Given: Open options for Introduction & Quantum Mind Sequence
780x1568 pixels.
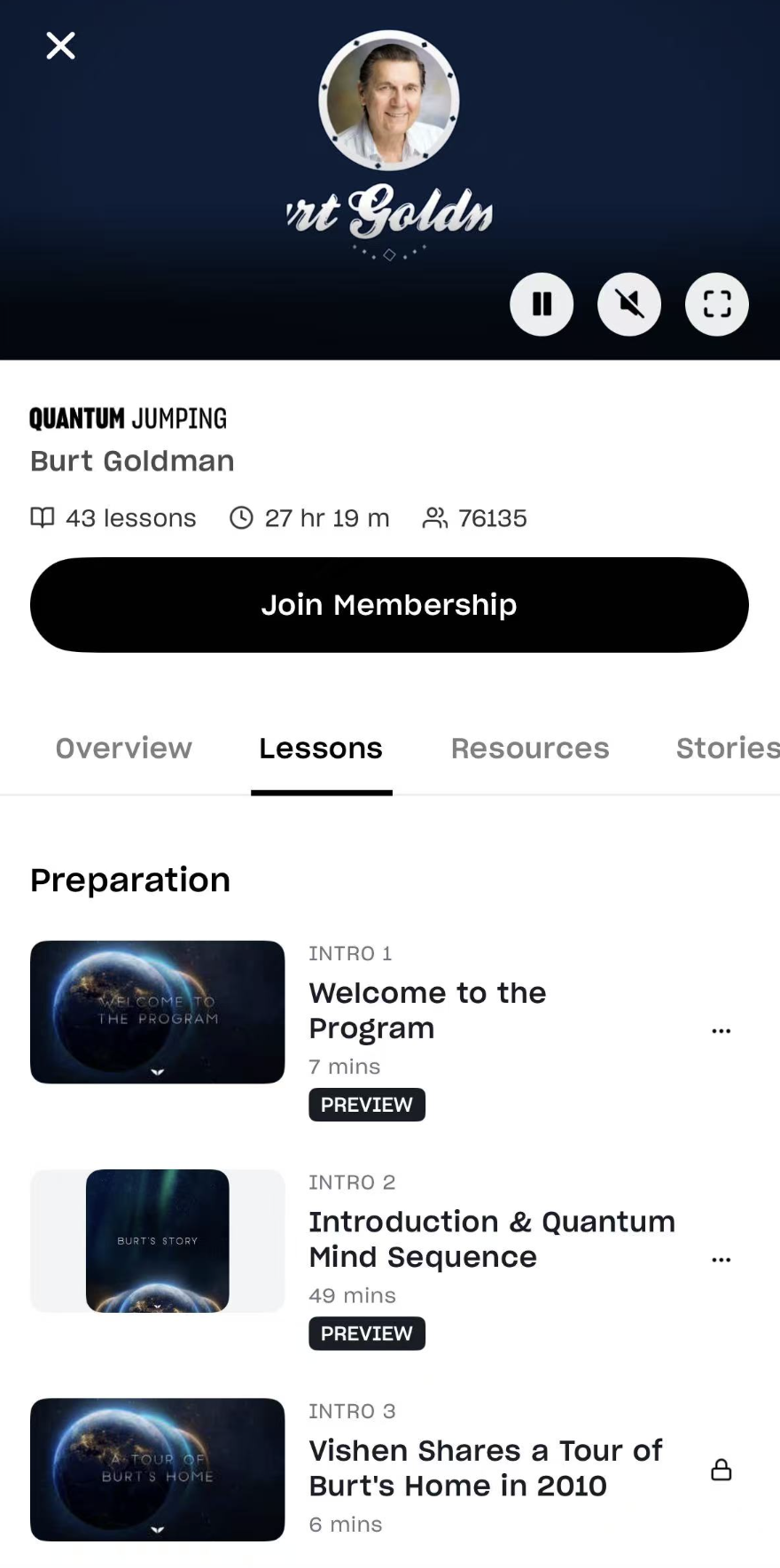Looking at the screenshot, I should tap(721, 1260).
